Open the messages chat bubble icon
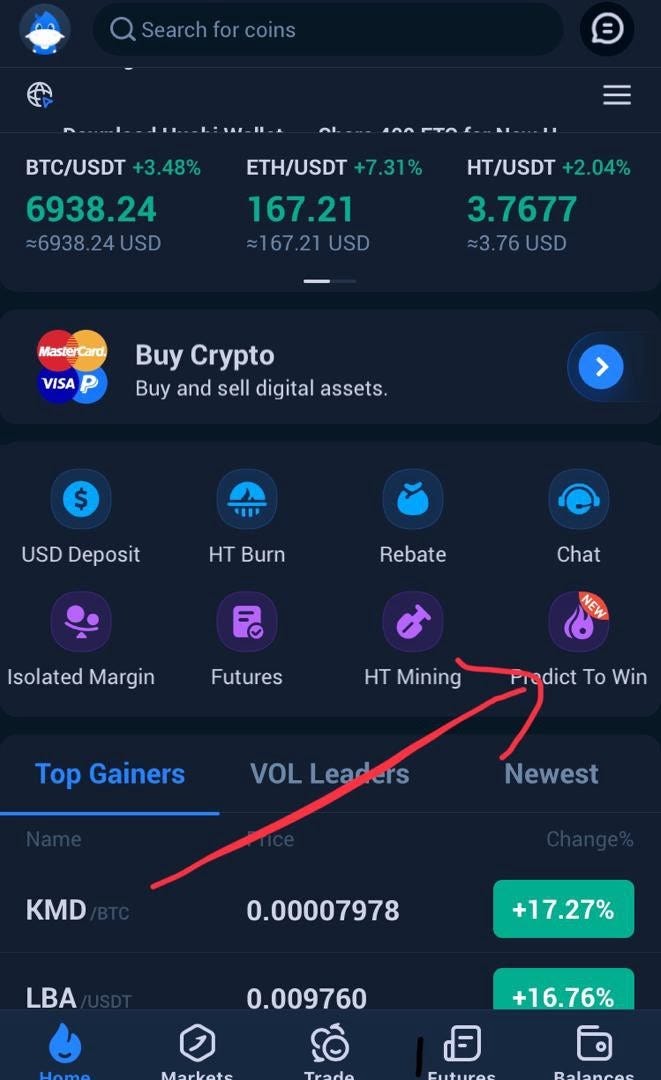661x1080 pixels. tap(607, 30)
